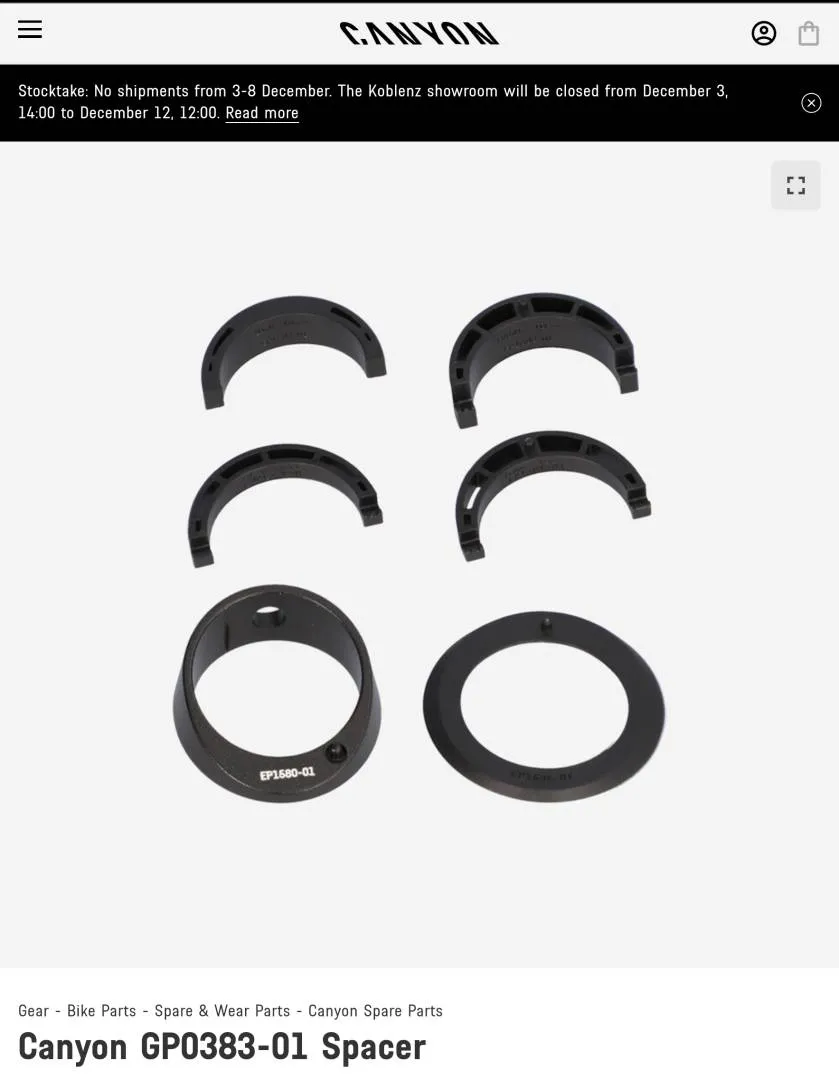The height and width of the screenshot is (1080, 839).
Task: Open Canyon Spare Parts breadcrumb
Action: pyautogui.click(x=375, y=1011)
